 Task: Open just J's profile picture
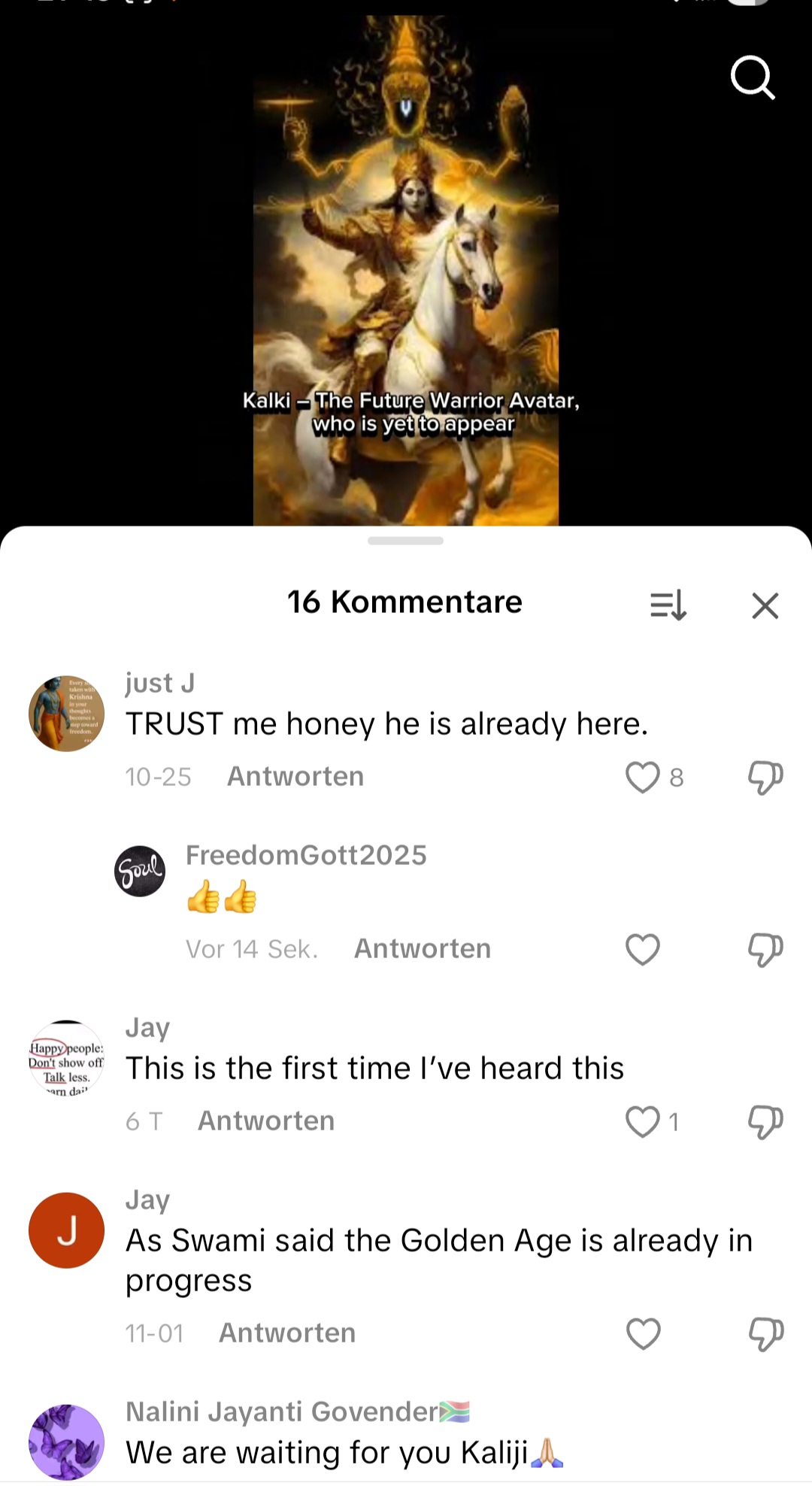[x=66, y=713]
